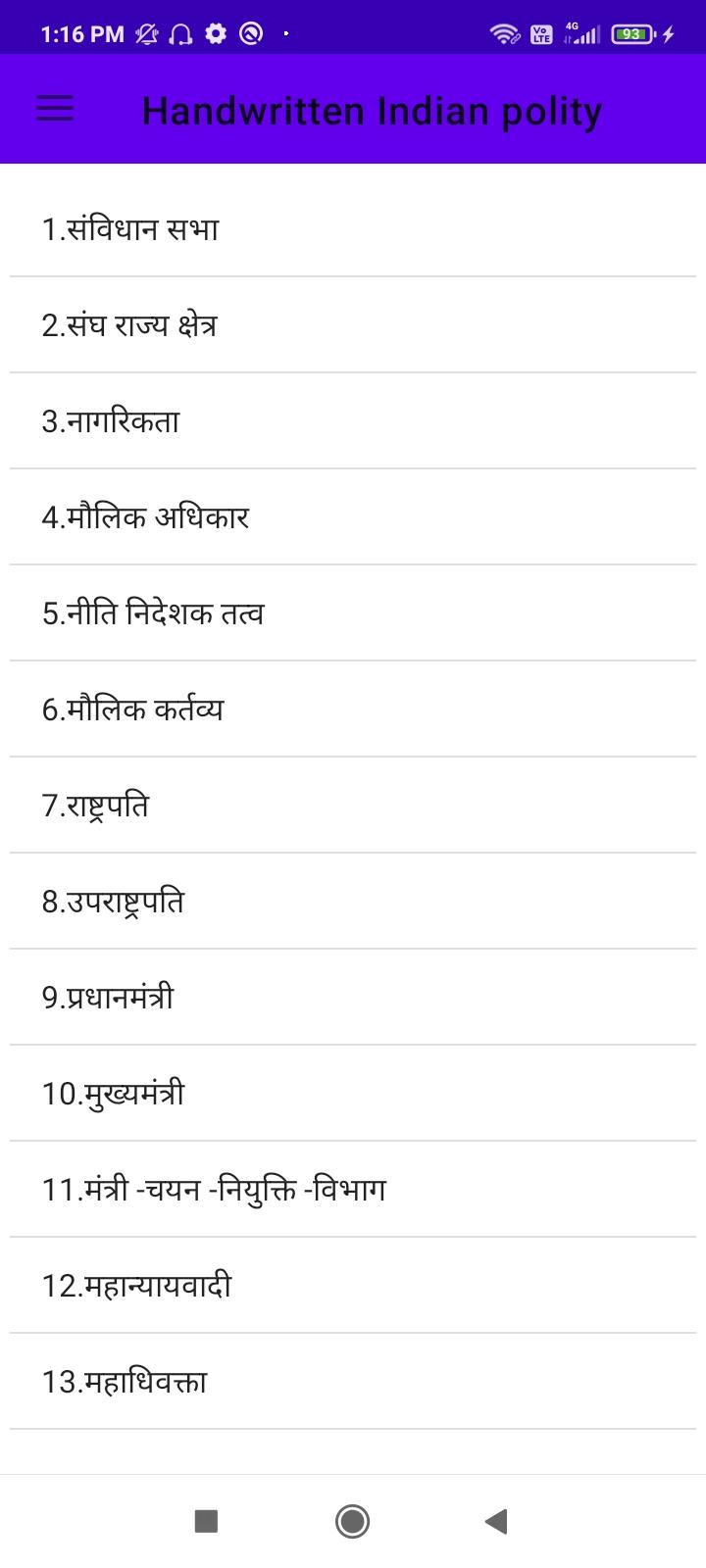View 9.प्रधानमंत्री notes
Viewport: 706px width, 1568px height.
click(x=108, y=998)
